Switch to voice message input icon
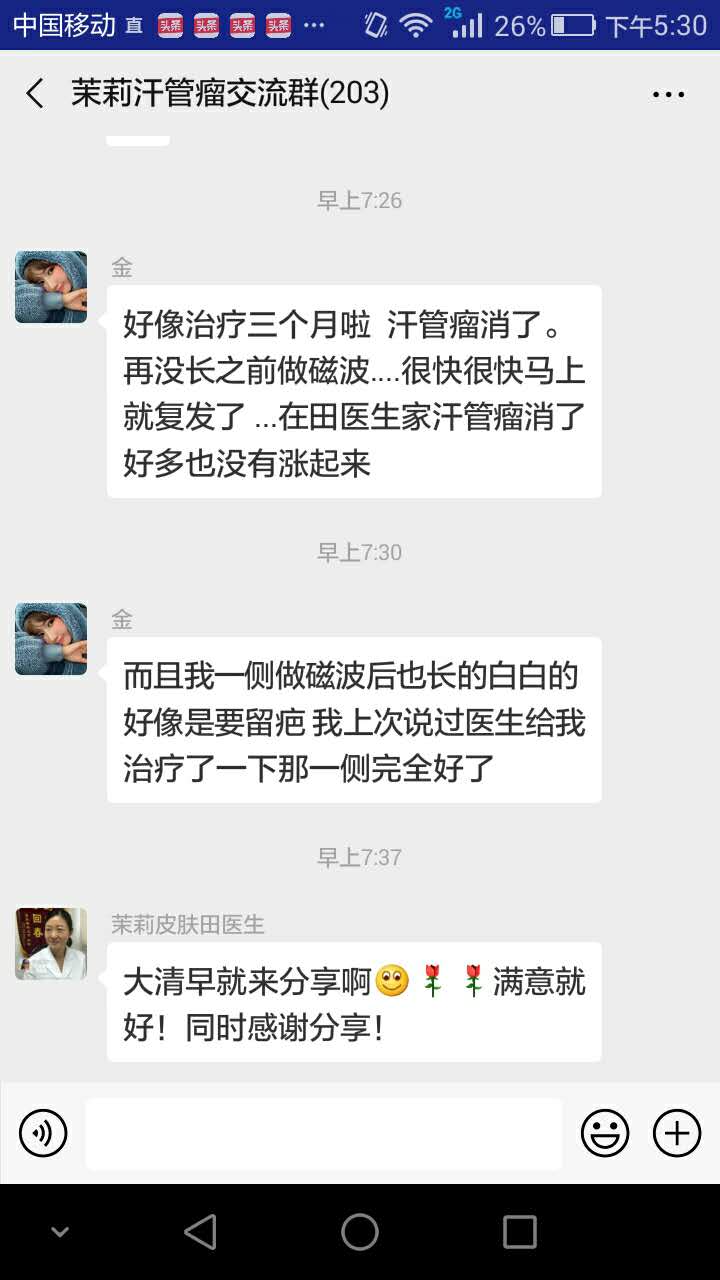The height and width of the screenshot is (1280, 720). coord(42,1133)
